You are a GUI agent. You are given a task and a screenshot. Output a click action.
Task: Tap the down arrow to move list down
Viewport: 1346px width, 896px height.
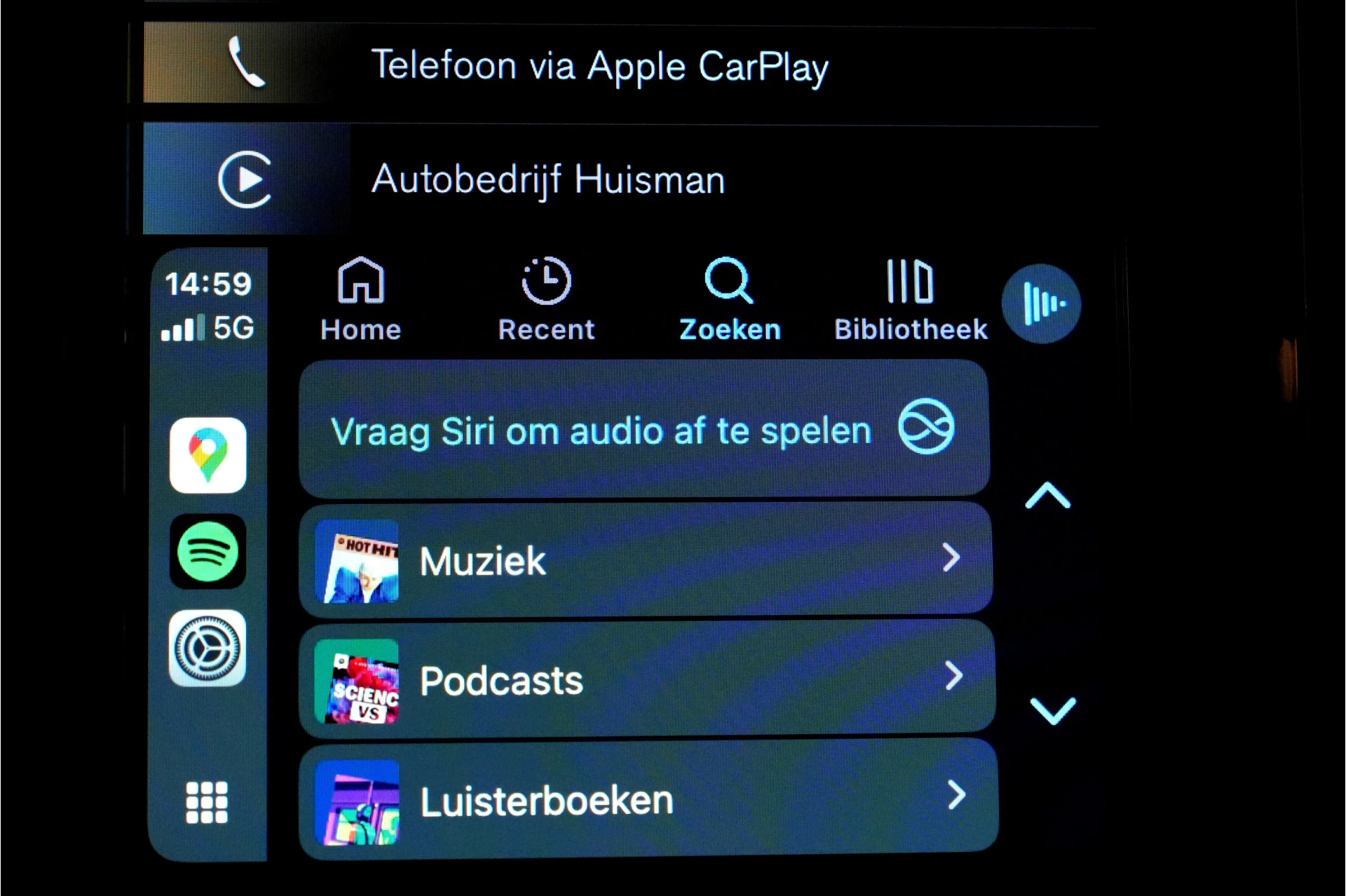pyautogui.click(x=1052, y=710)
